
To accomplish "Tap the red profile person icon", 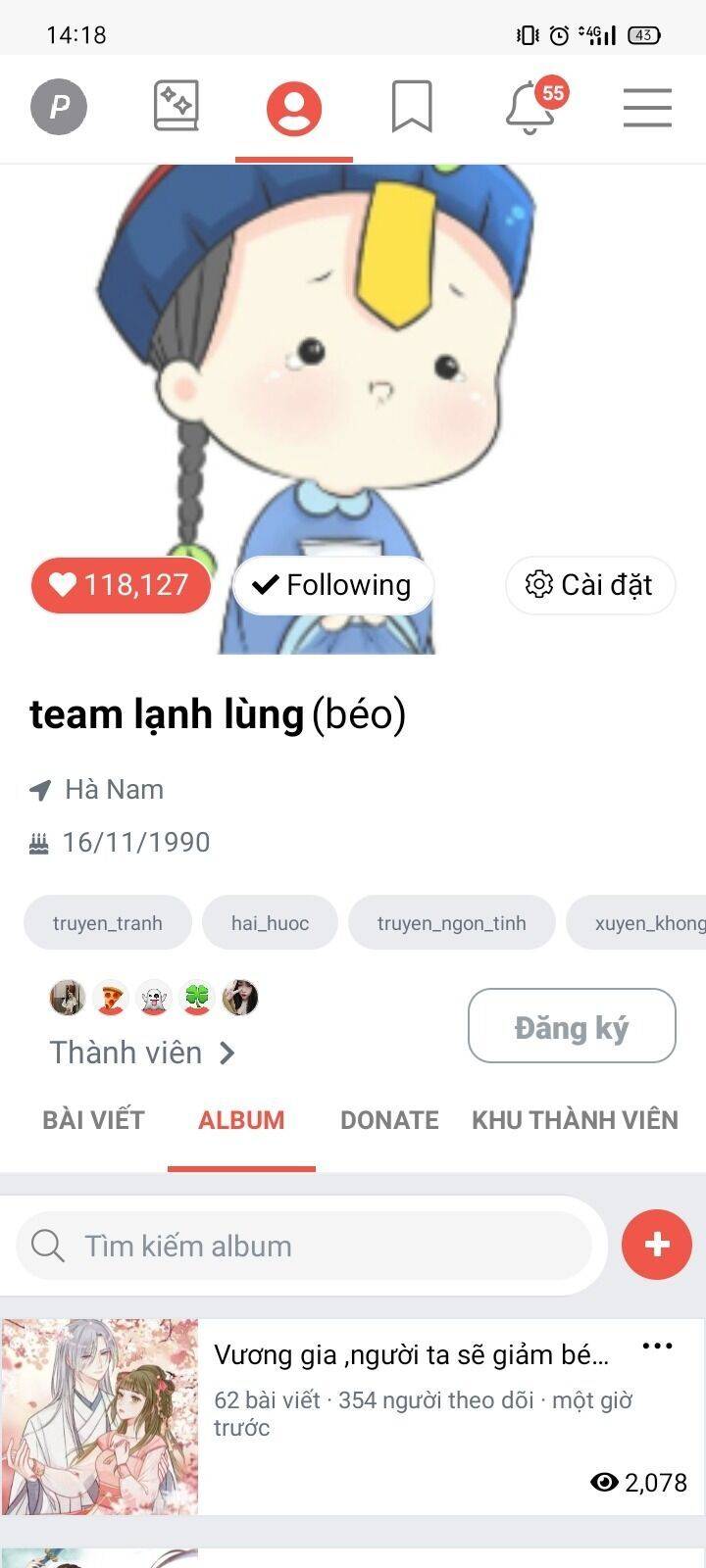I will tap(291, 109).
